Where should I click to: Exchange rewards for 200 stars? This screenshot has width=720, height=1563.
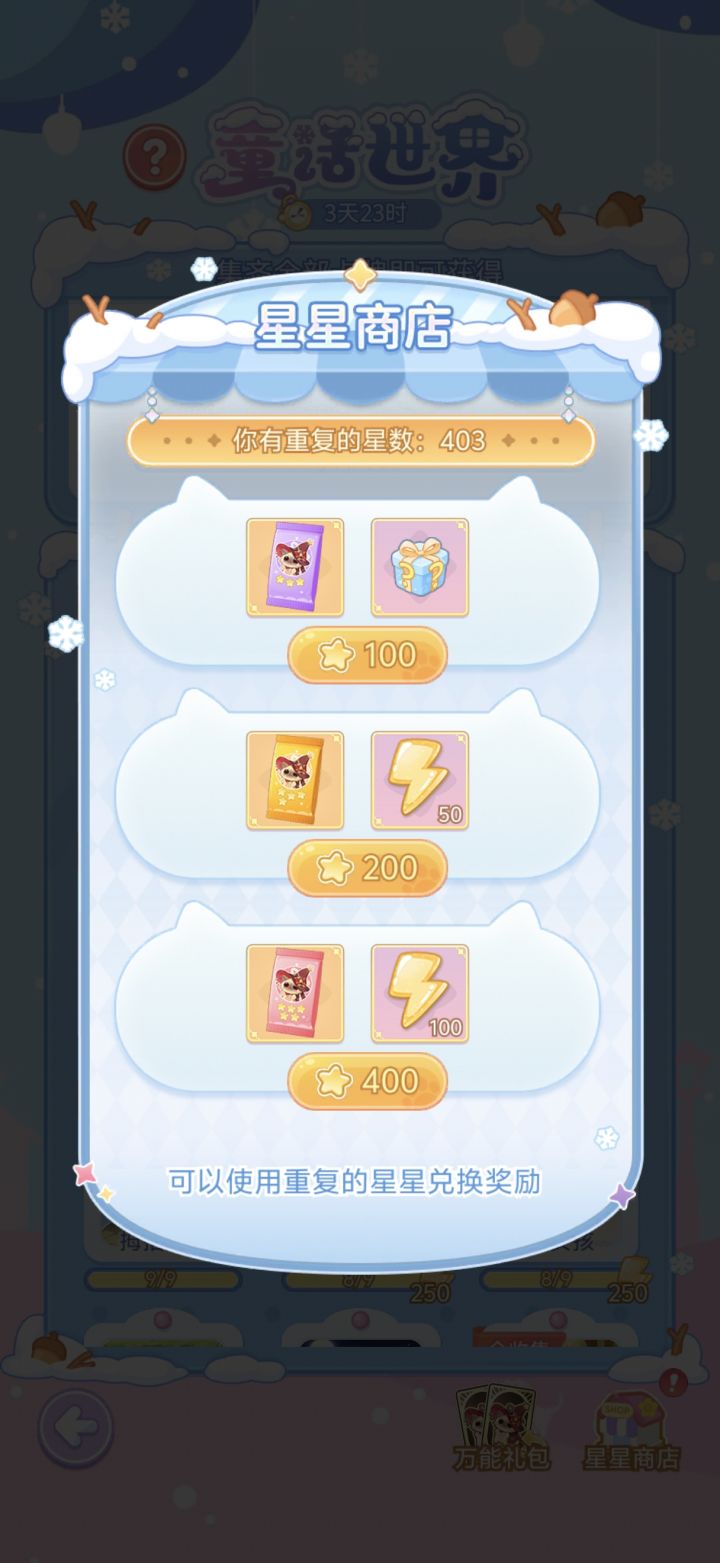pyautogui.click(x=366, y=868)
